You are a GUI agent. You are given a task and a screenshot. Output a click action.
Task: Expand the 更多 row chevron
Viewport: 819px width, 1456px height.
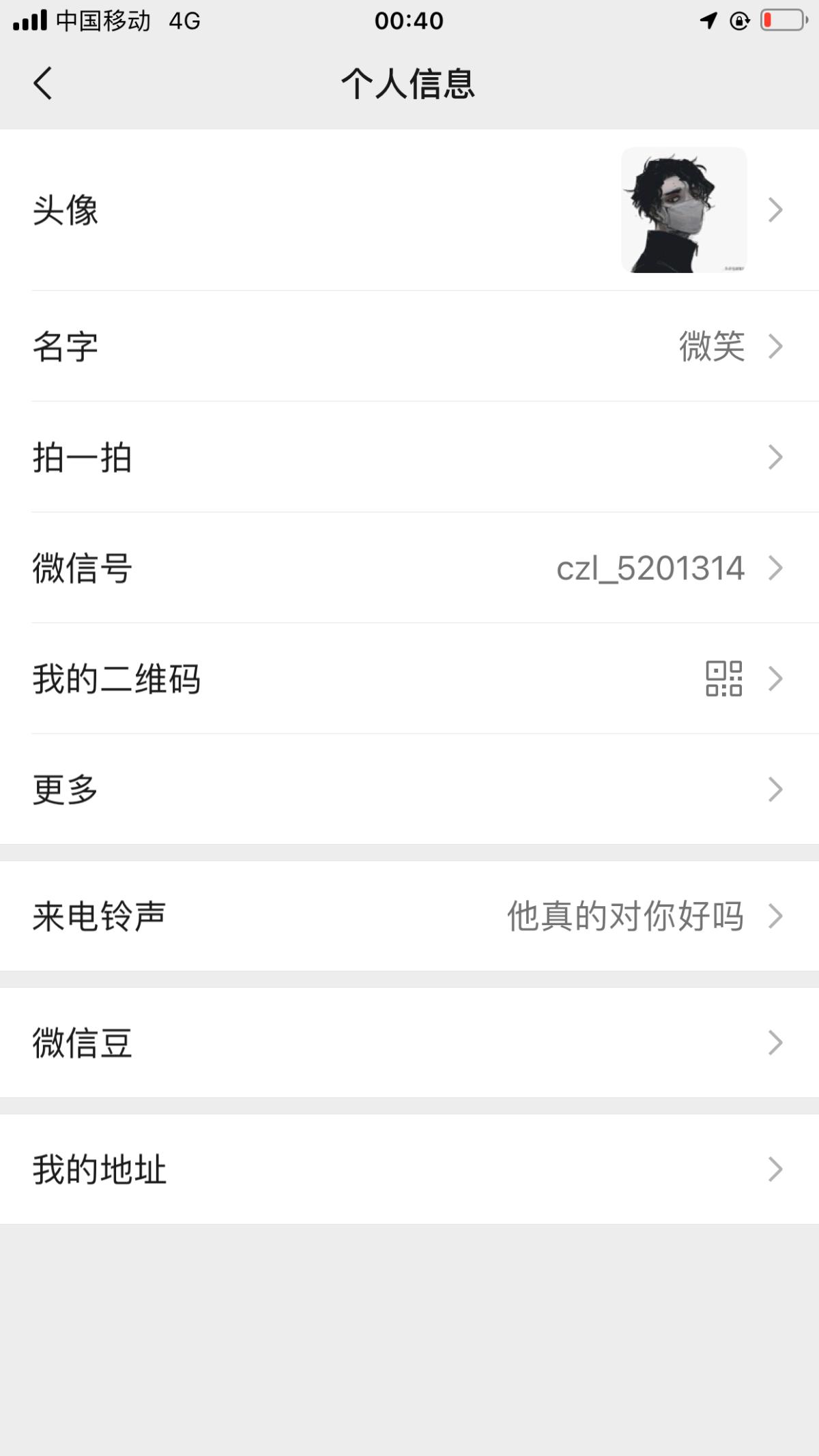[x=775, y=789]
